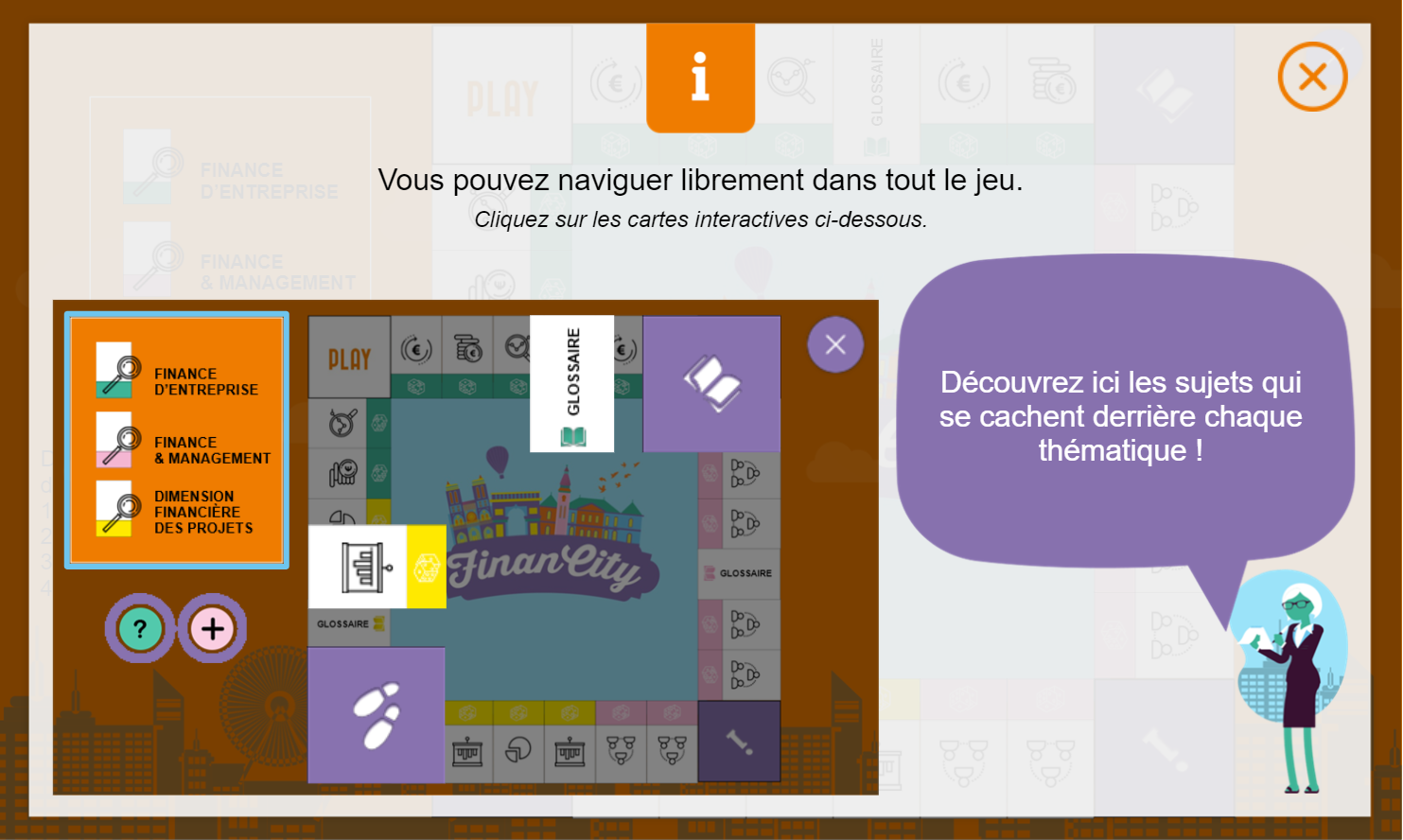
Task: Open the purple footsteps tile
Action: [x=377, y=715]
